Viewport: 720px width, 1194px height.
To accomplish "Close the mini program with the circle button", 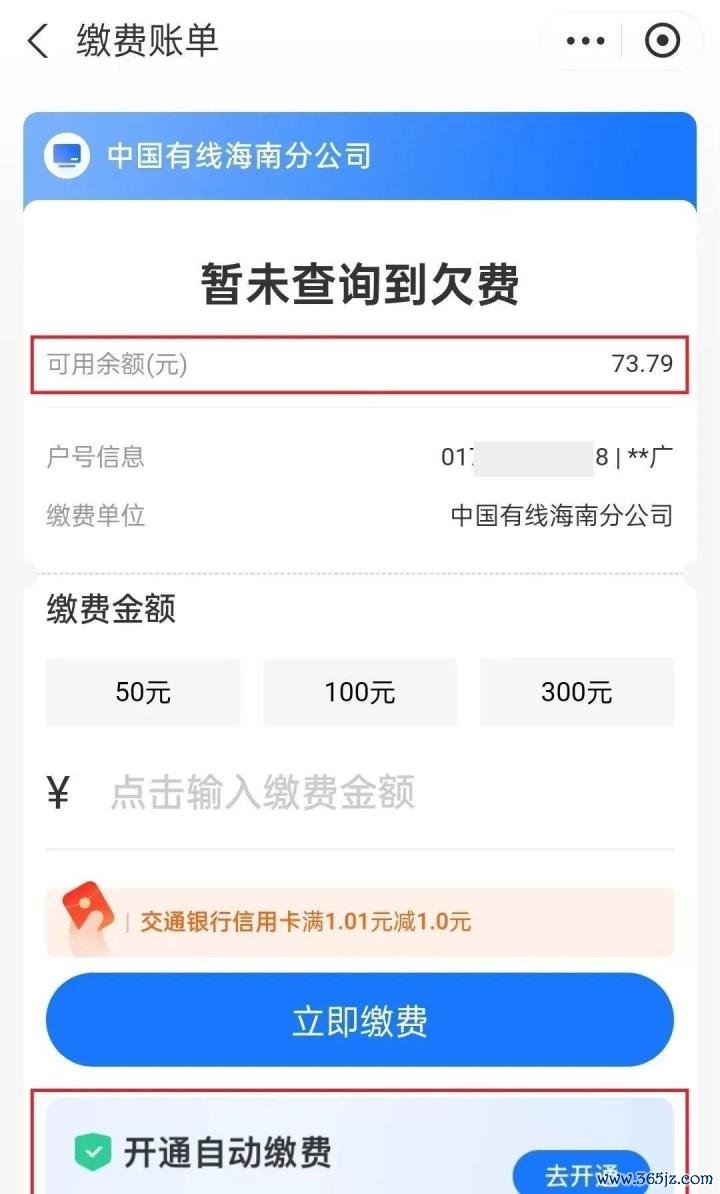I will click(x=662, y=41).
